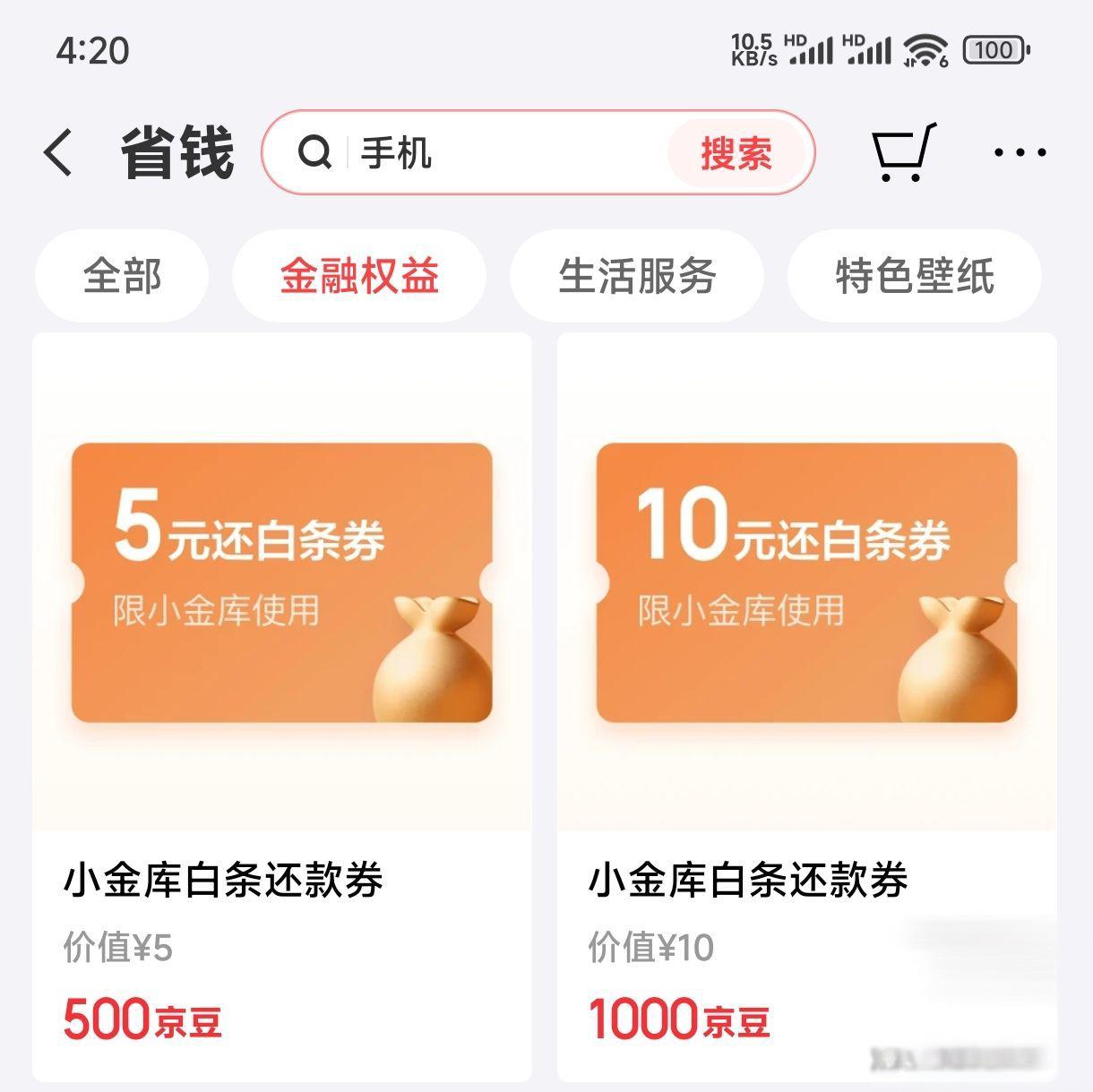The height and width of the screenshot is (1092, 1093).
Task: Go back using the arrow icon
Action: click(x=58, y=152)
